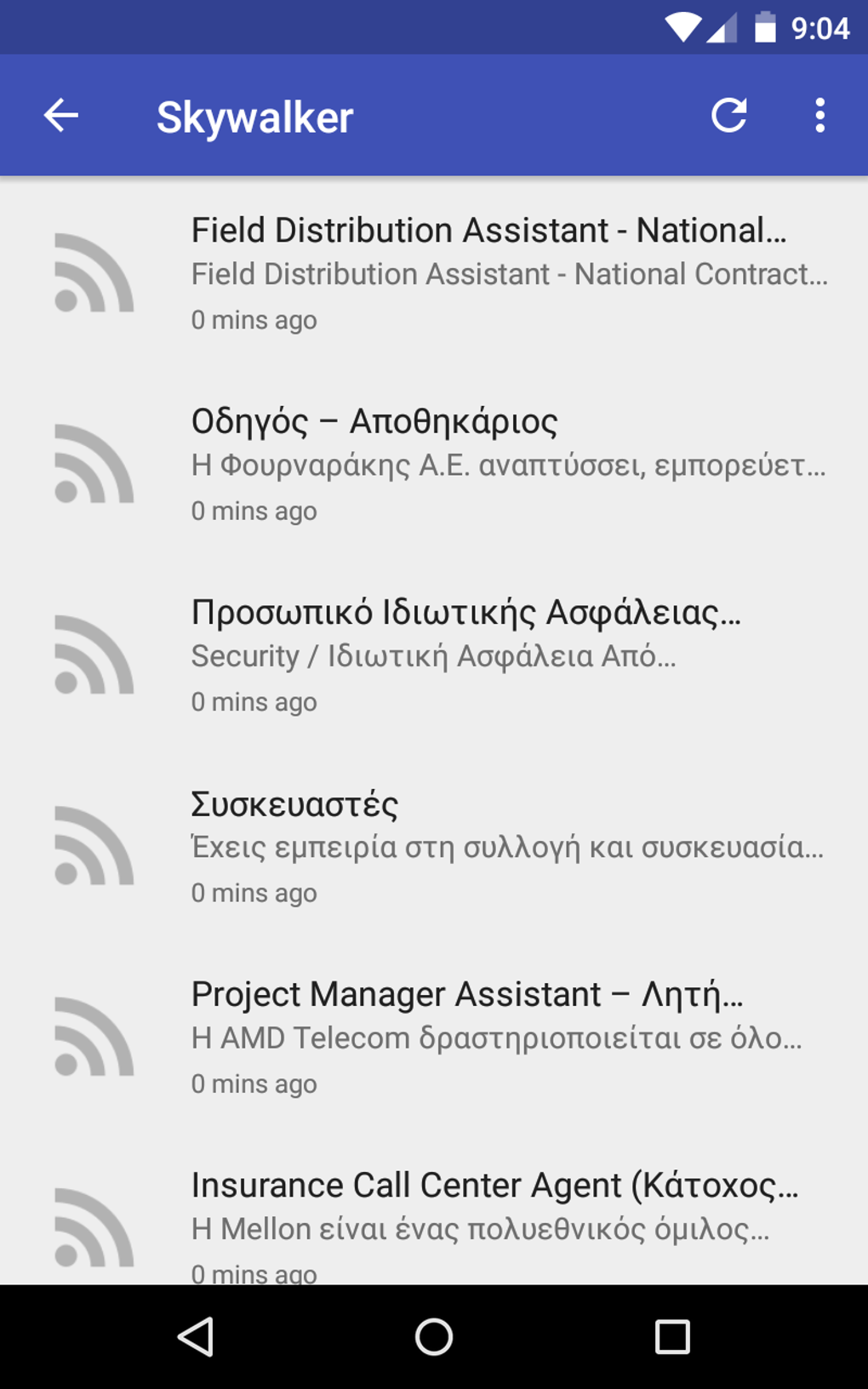Tap the system home button
Viewport: 868px width, 1389px height.
tap(434, 1336)
